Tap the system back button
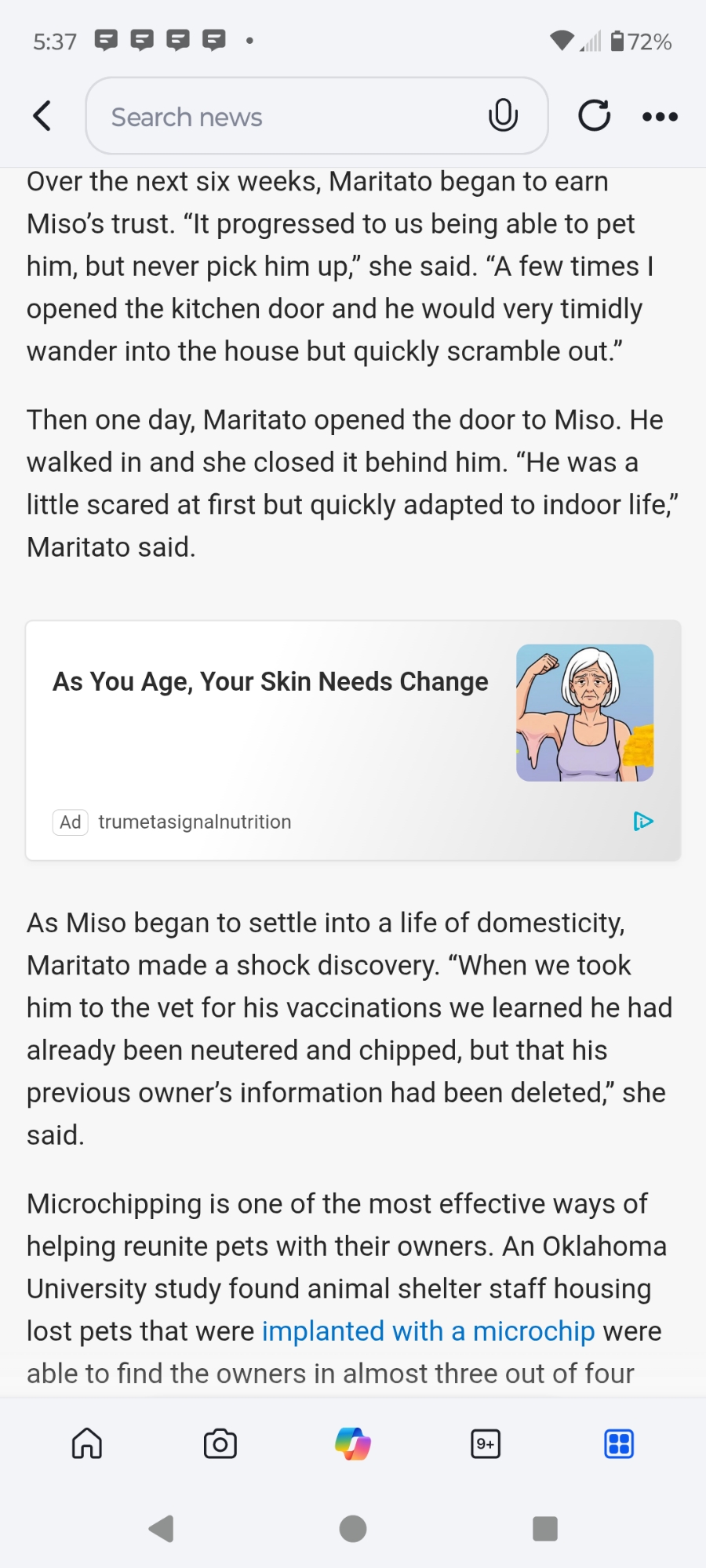Viewport: 706px width, 1568px height. pyautogui.click(x=162, y=1528)
